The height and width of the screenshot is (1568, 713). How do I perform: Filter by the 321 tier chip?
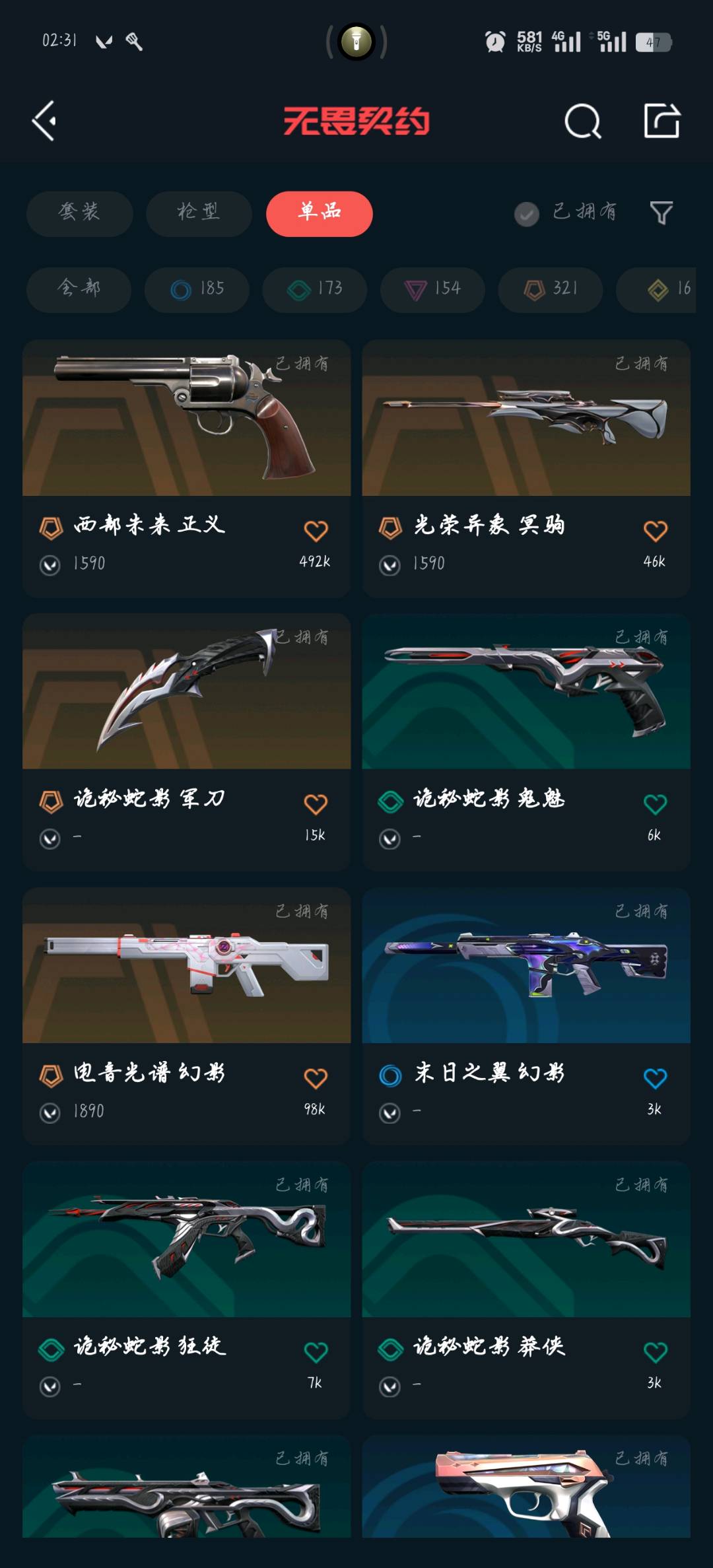pyautogui.click(x=550, y=289)
